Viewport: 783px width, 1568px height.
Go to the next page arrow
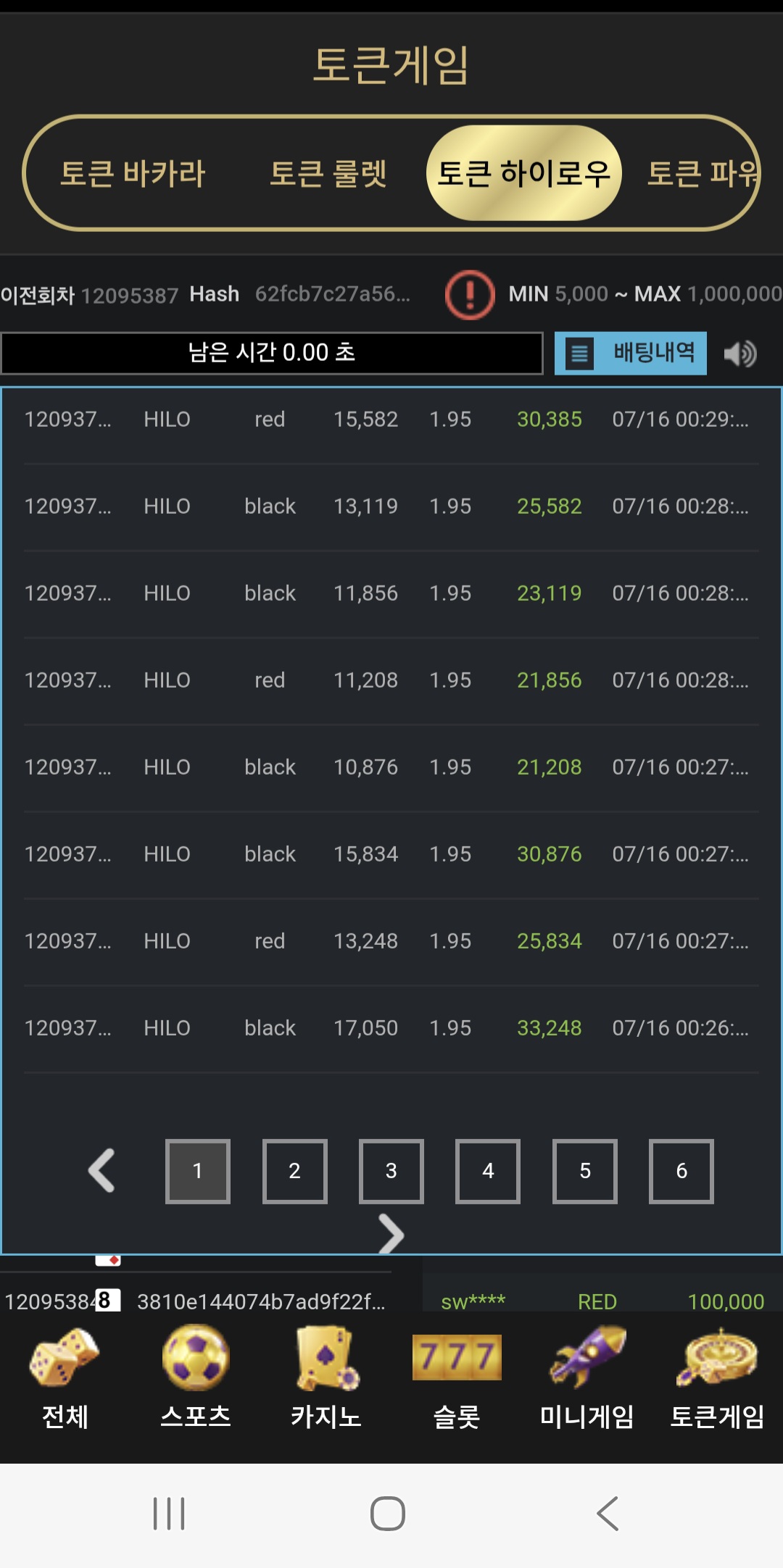(391, 1234)
